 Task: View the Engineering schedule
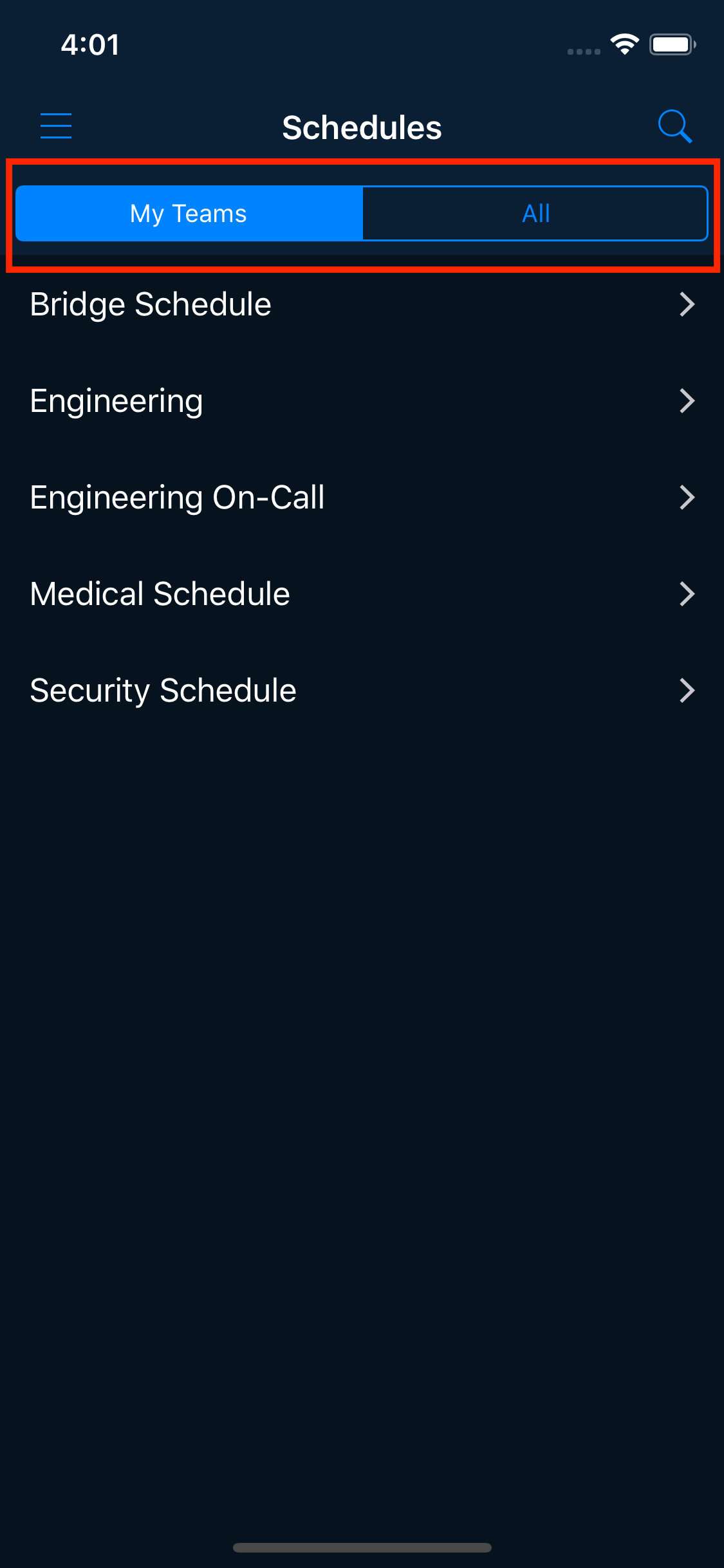click(x=362, y=401)
